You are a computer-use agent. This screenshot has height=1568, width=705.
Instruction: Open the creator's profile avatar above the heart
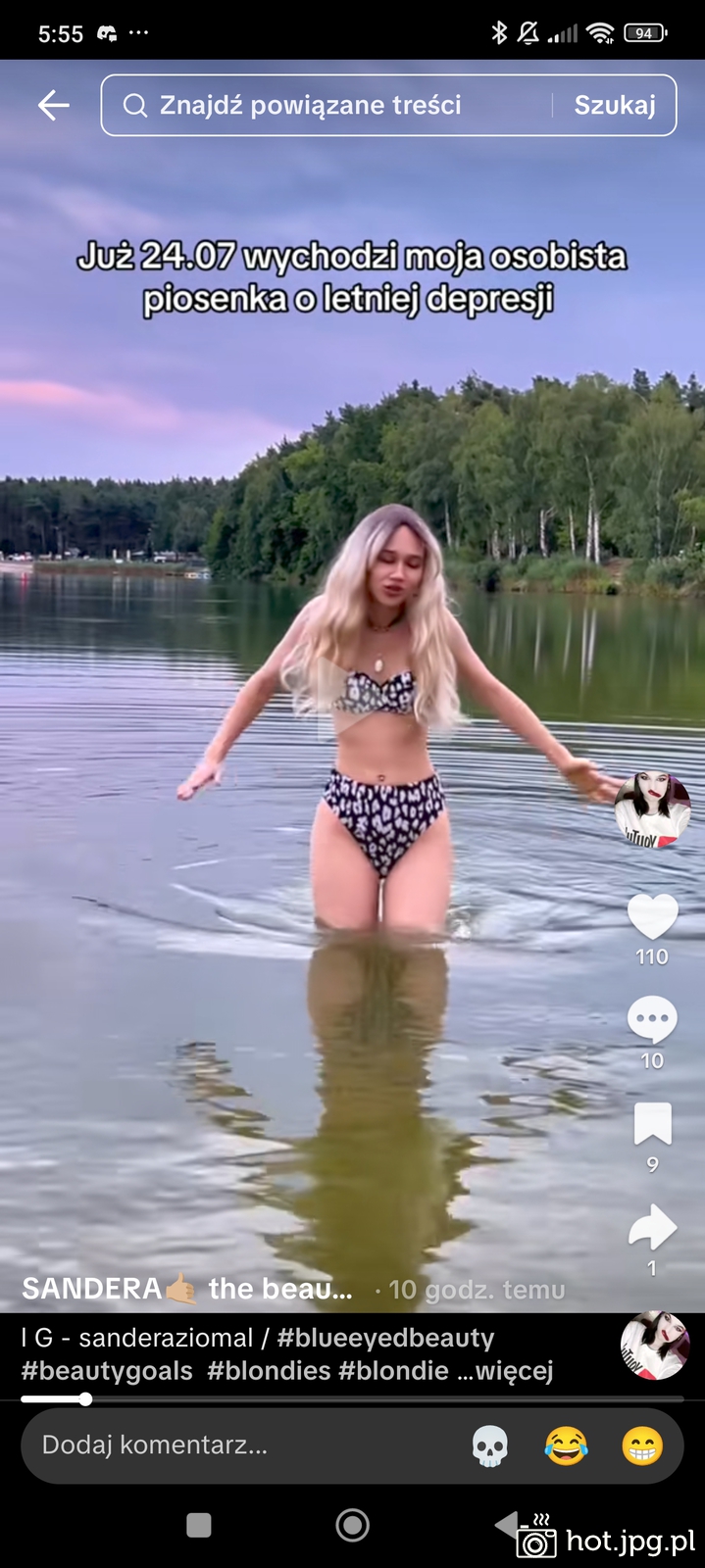652,809
